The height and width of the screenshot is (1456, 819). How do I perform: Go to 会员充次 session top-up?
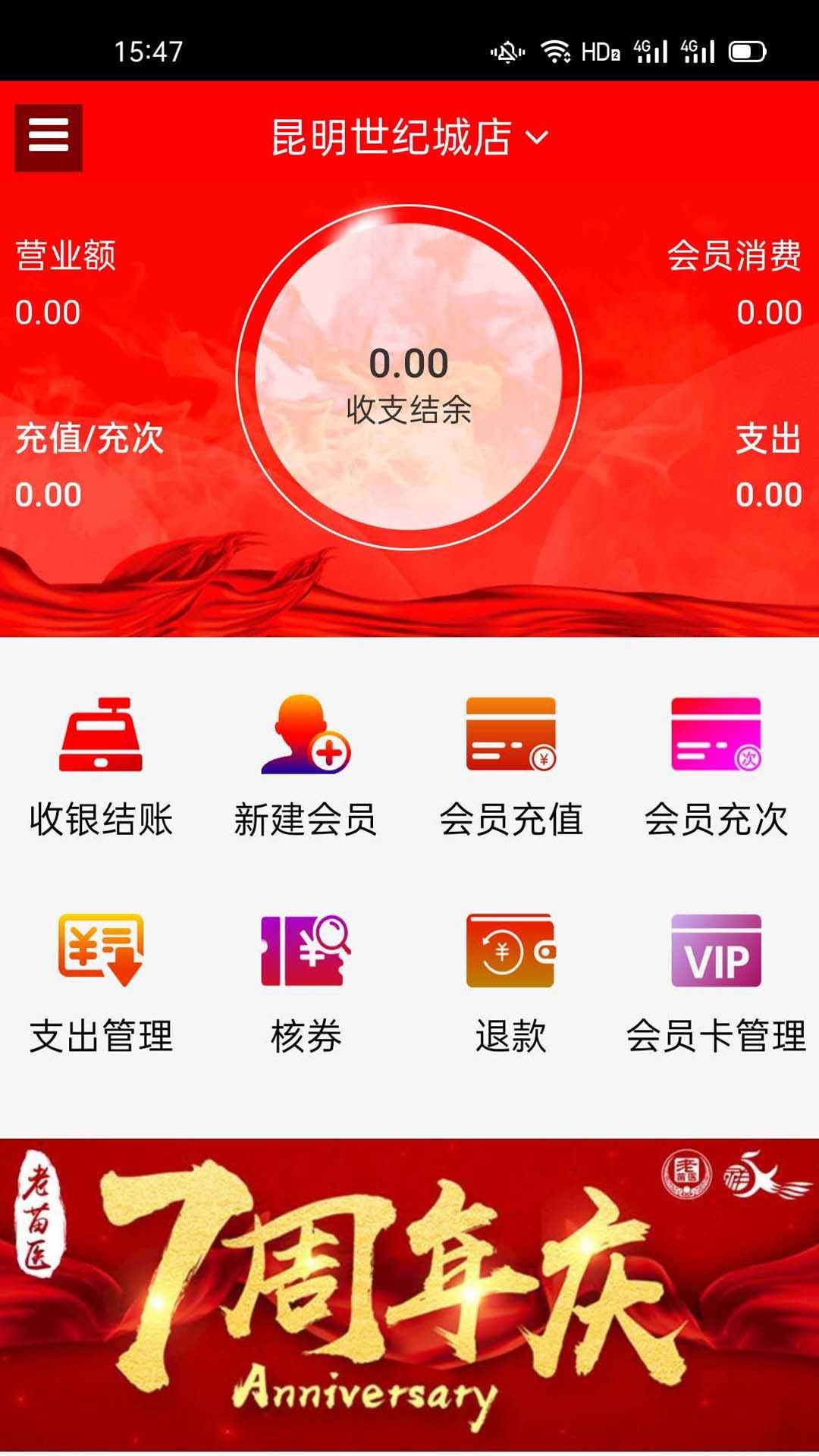tap(716, 766)
